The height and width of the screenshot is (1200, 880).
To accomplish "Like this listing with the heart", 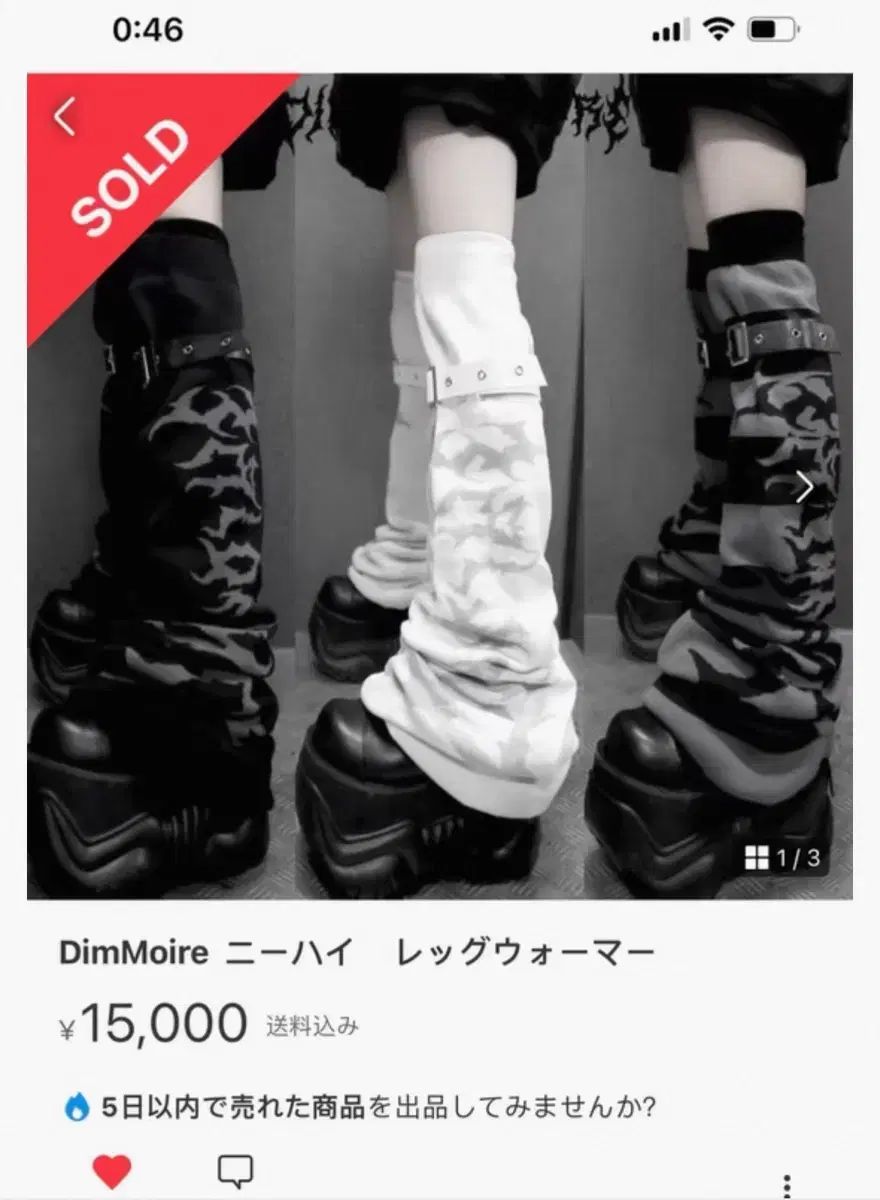I will 111,1171.
